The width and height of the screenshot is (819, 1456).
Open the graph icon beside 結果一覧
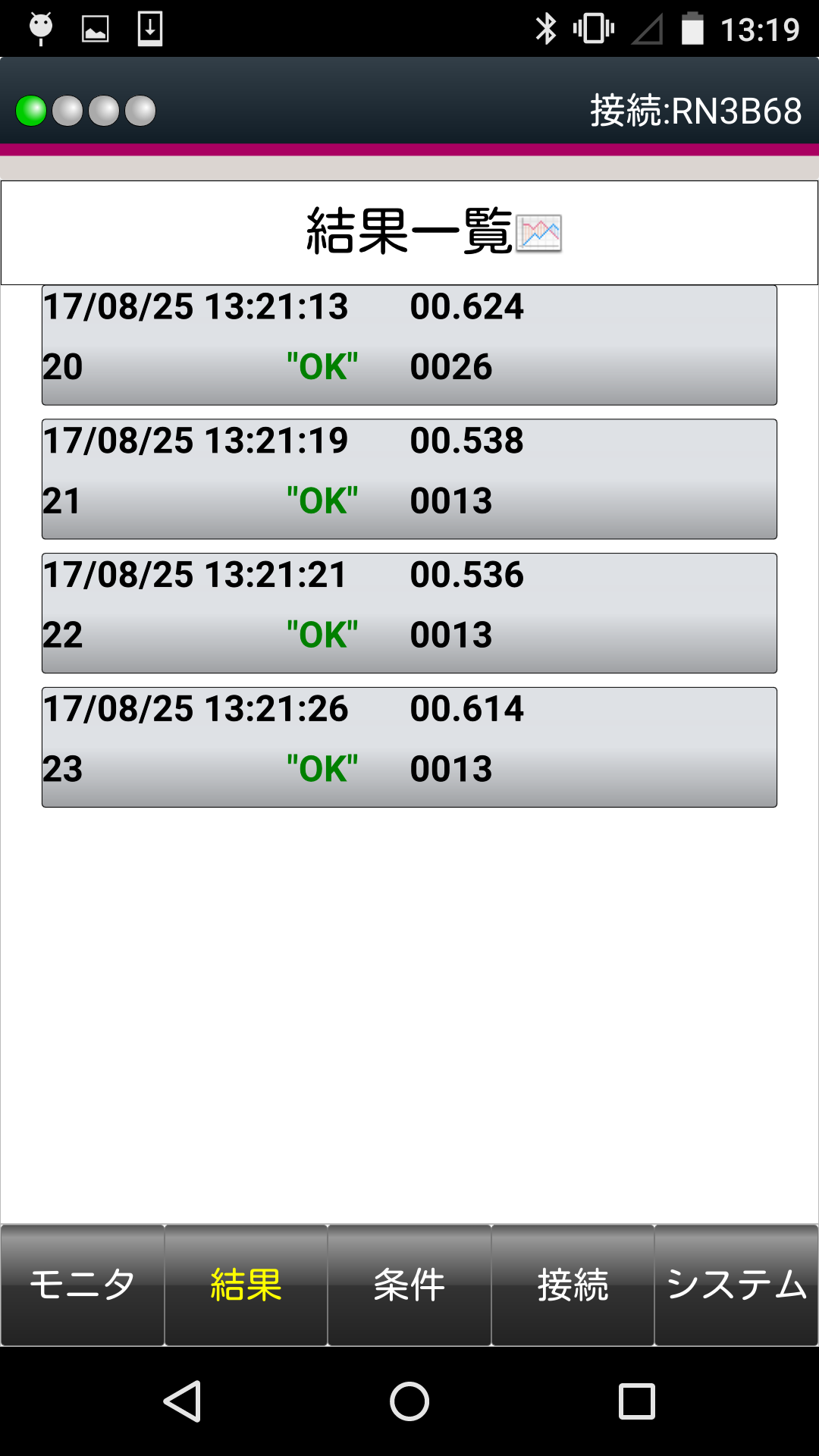(x=538, y=233)
